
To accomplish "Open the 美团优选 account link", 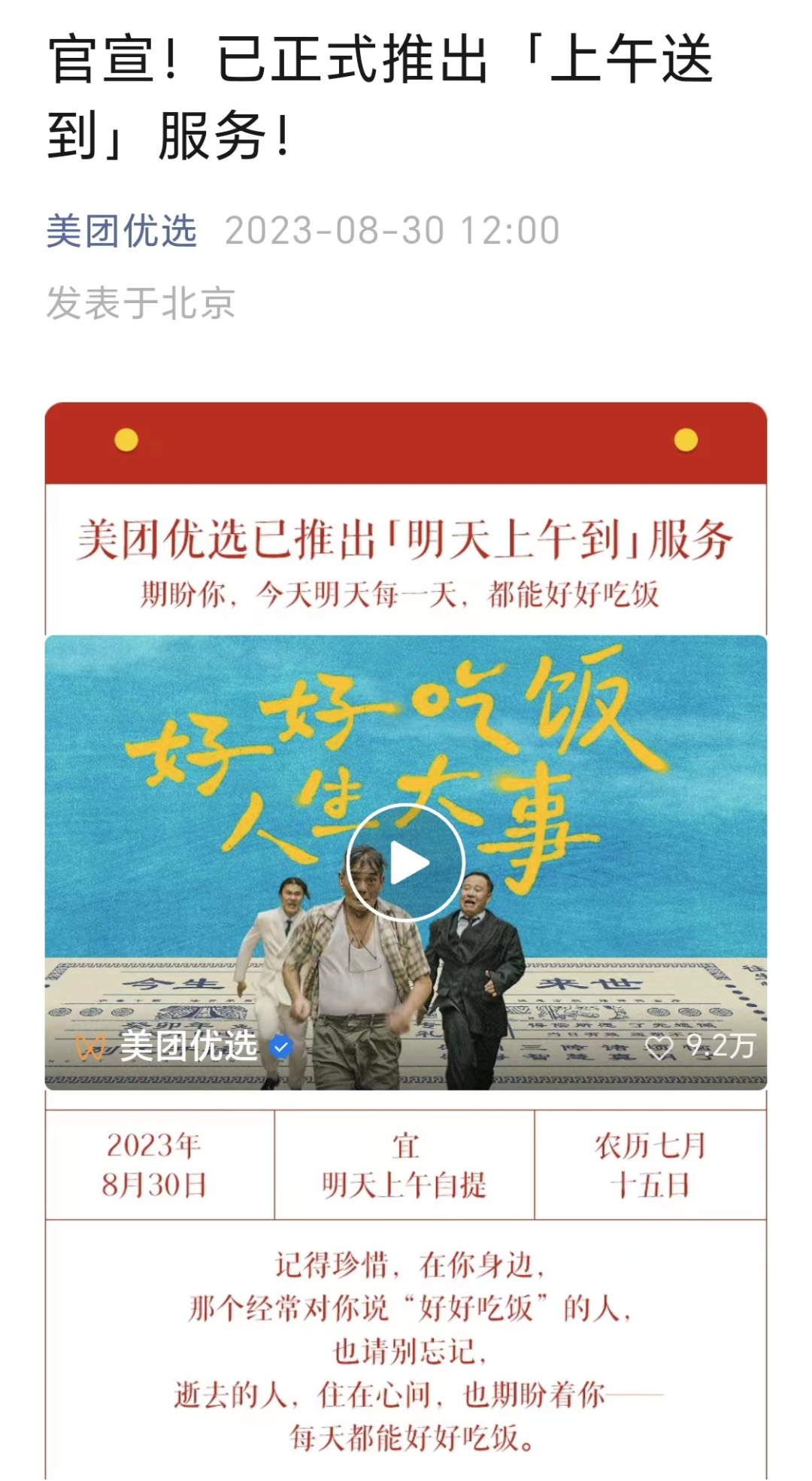I will click(x=122, y=231).
